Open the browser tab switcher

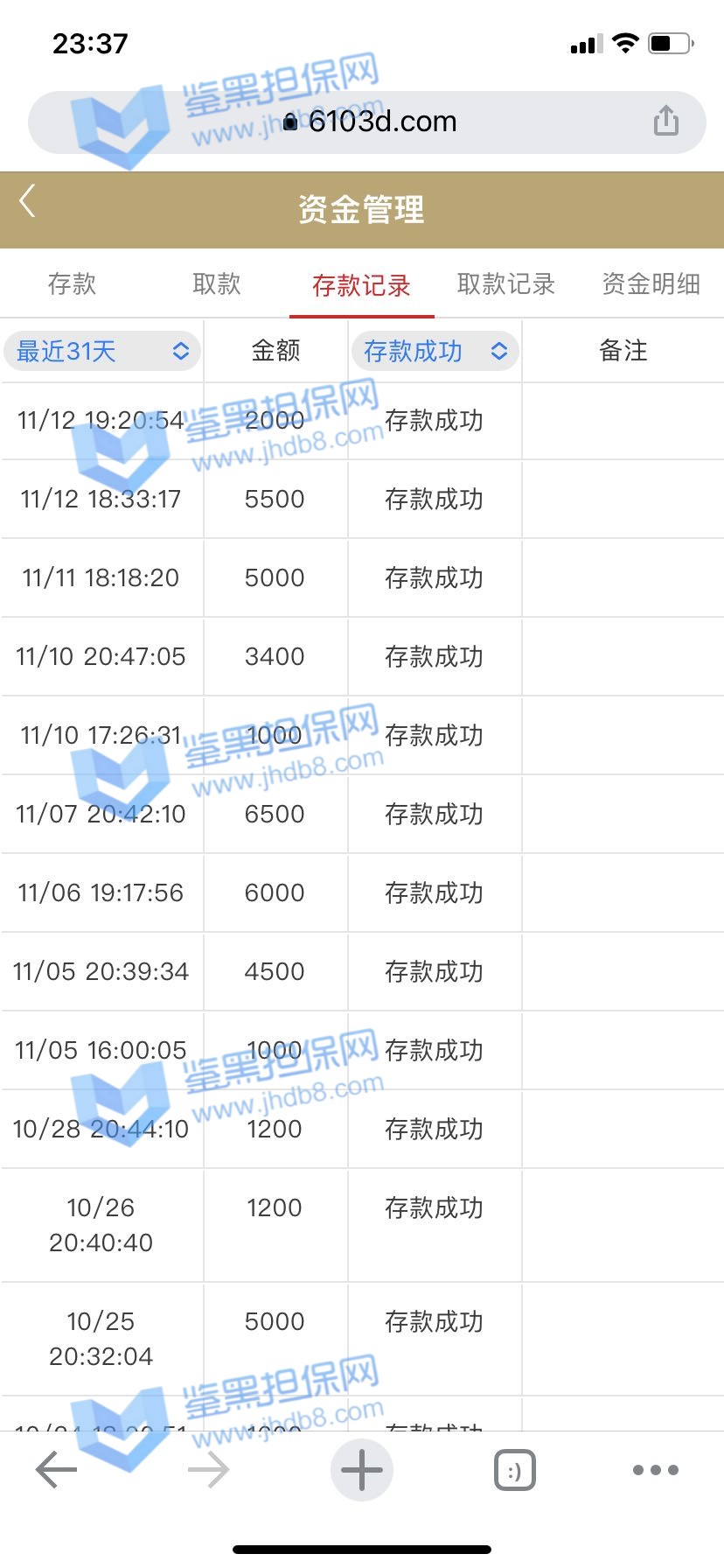tap(514, 1470)
